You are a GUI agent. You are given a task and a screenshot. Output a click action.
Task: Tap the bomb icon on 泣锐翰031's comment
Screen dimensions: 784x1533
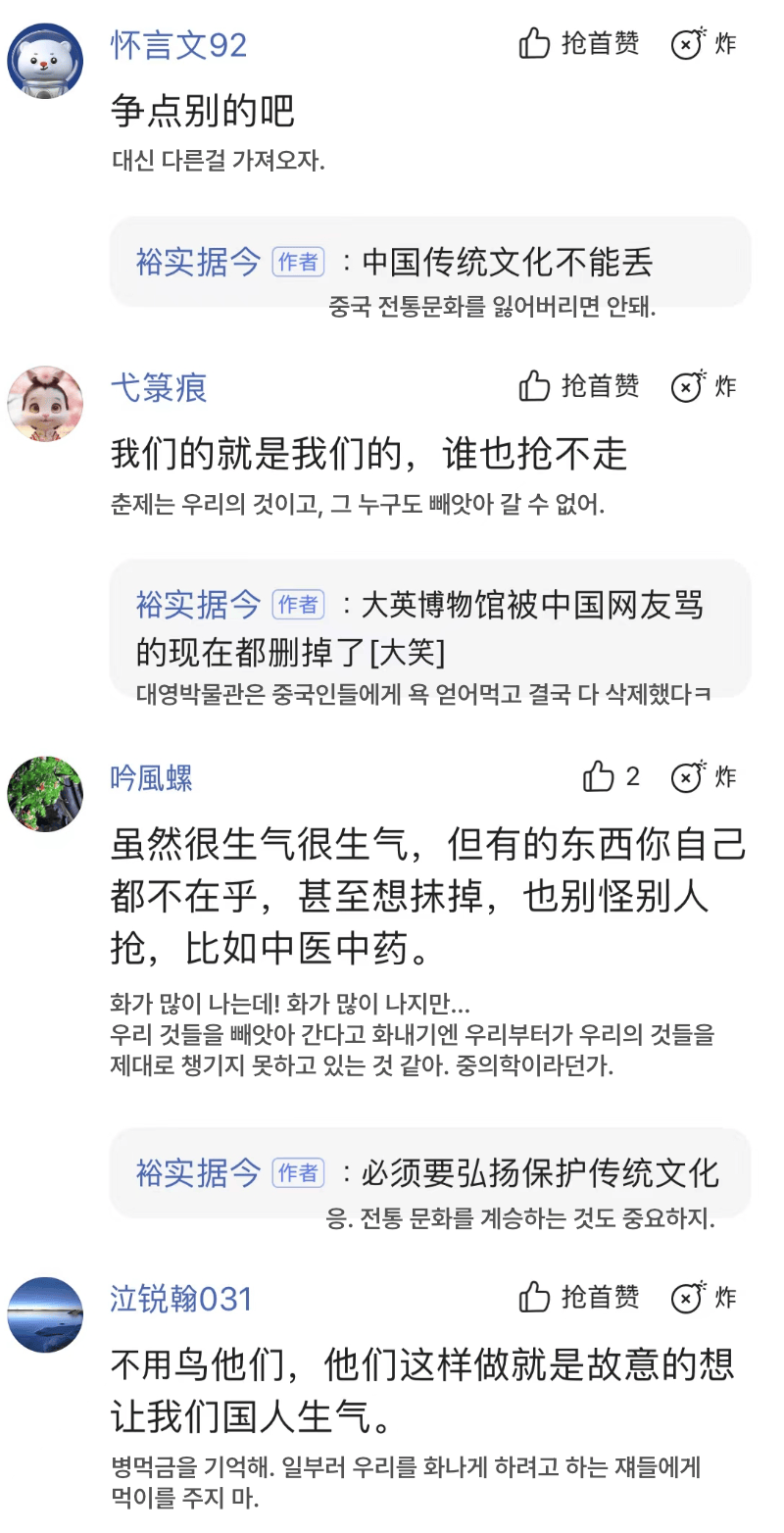click(689, 1297)
